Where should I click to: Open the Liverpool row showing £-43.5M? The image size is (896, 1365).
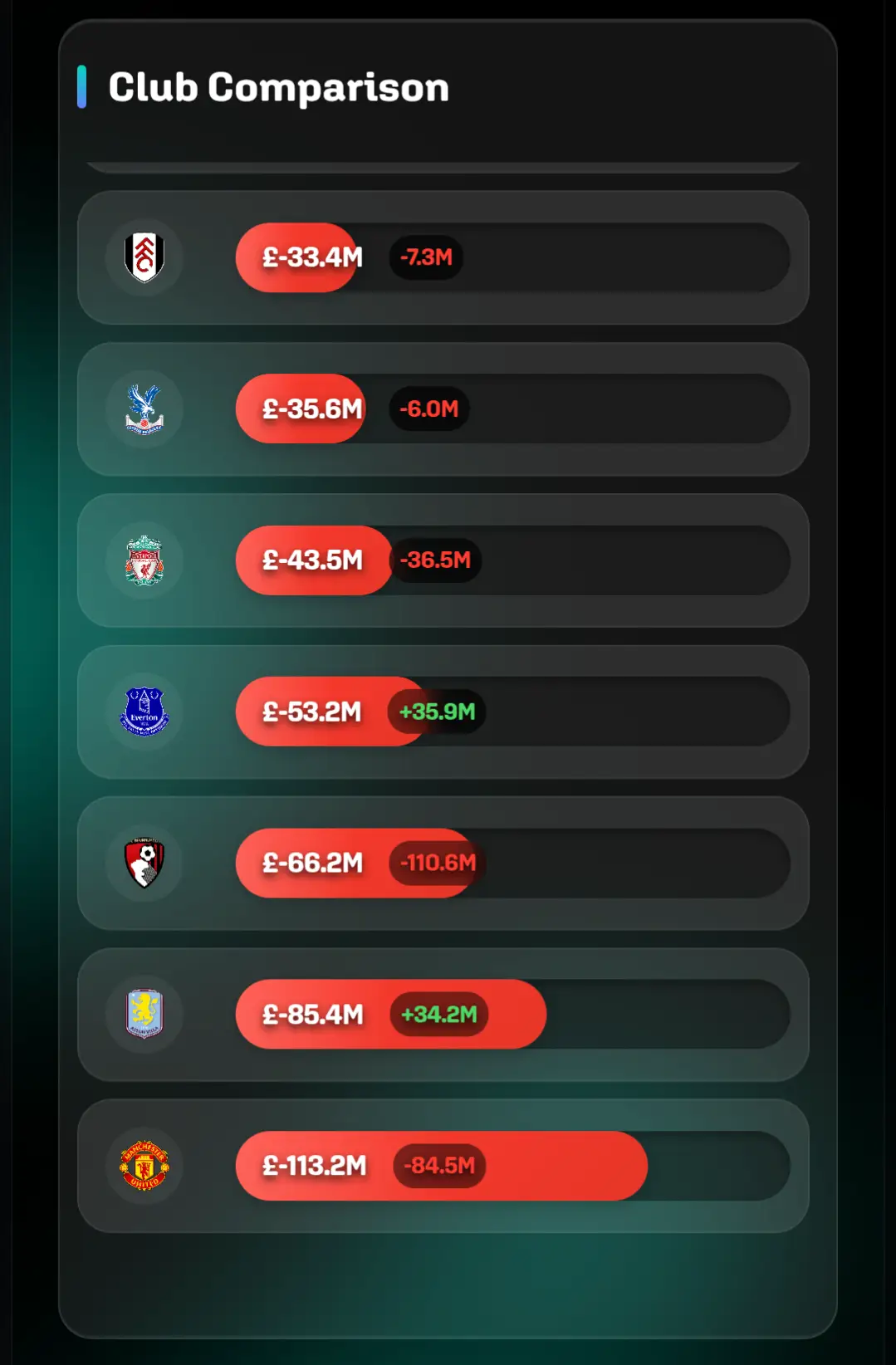click(443, 560)
